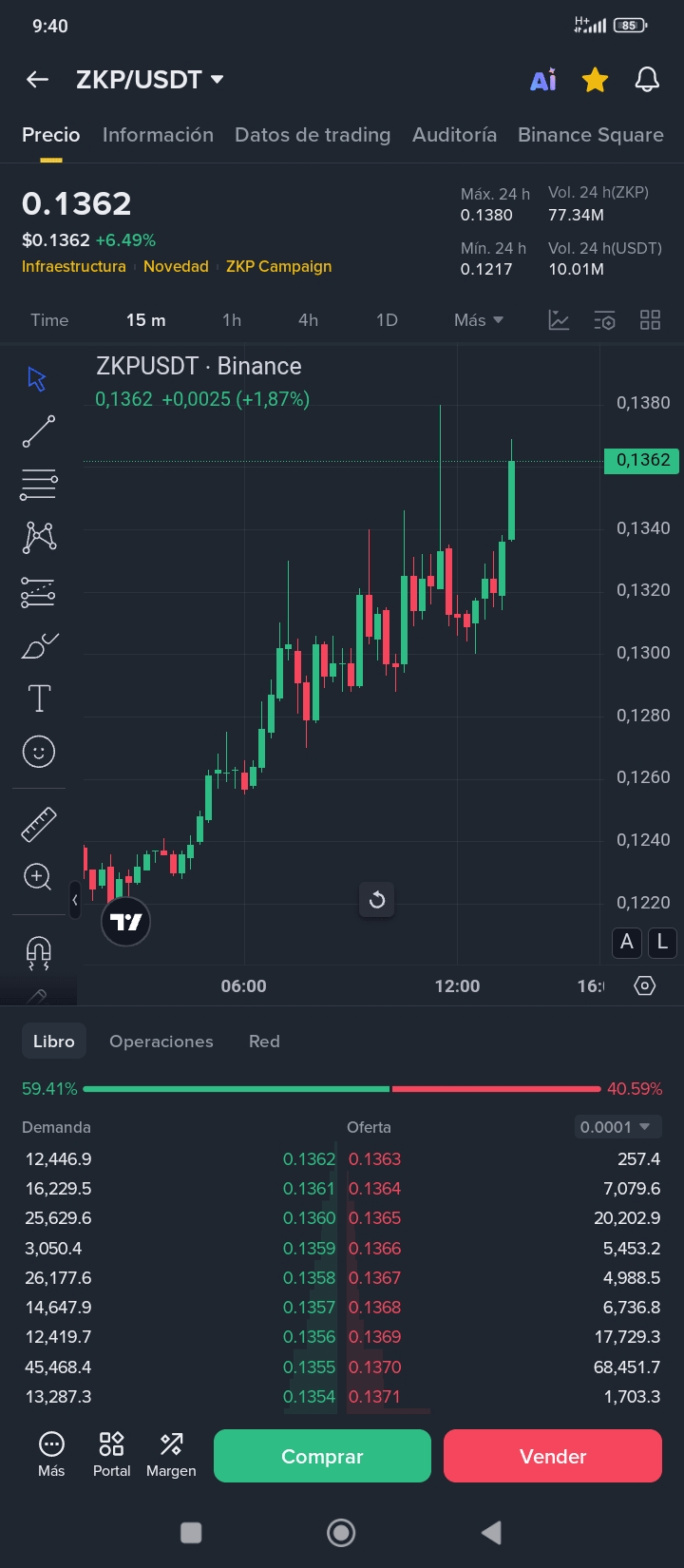
Task: Open the Margen trading option
Action: (x=171, y=1455)
